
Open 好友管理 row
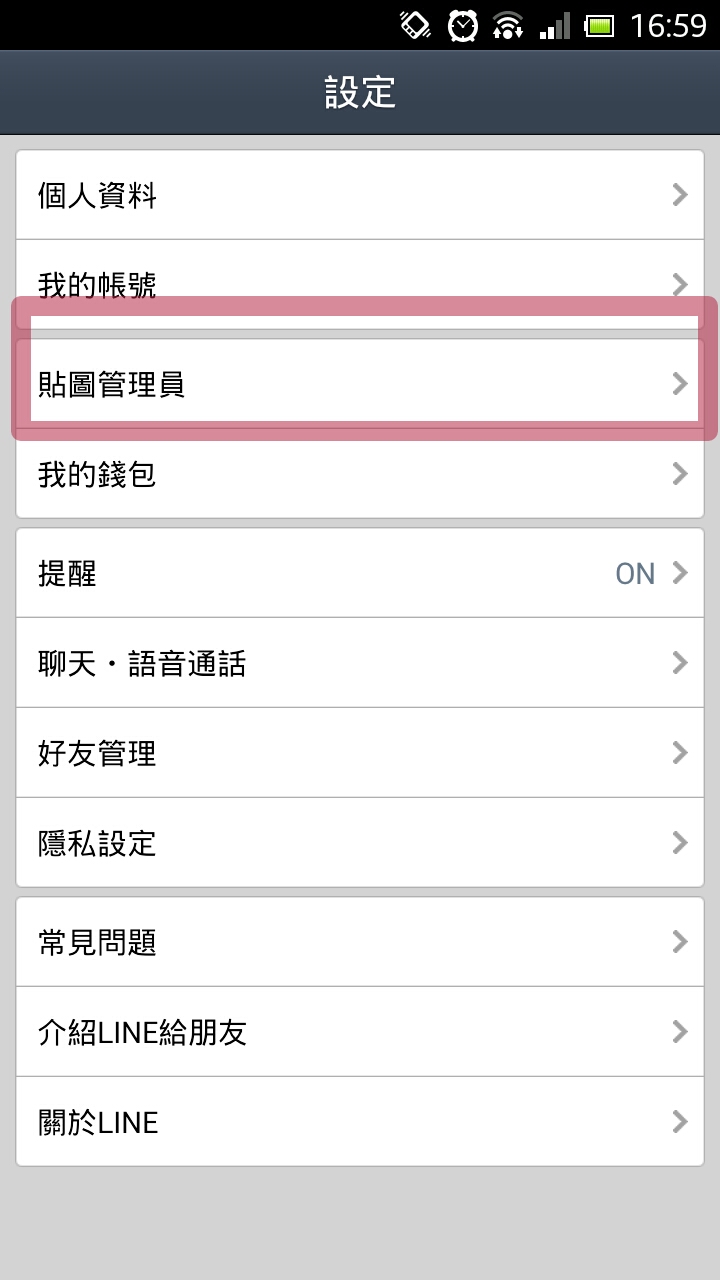tap(360, 752)
